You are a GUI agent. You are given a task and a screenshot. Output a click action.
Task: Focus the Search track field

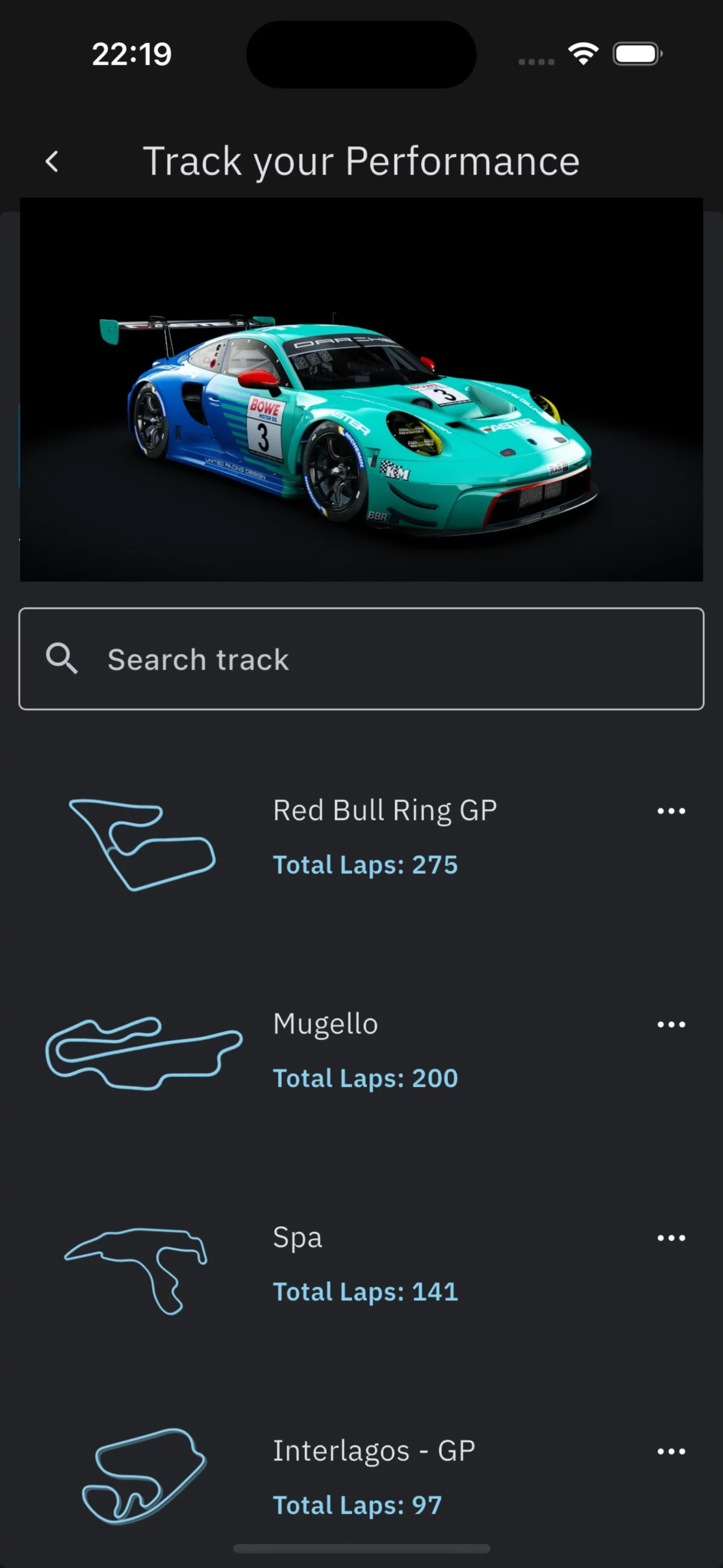click(x=361, y=659)
